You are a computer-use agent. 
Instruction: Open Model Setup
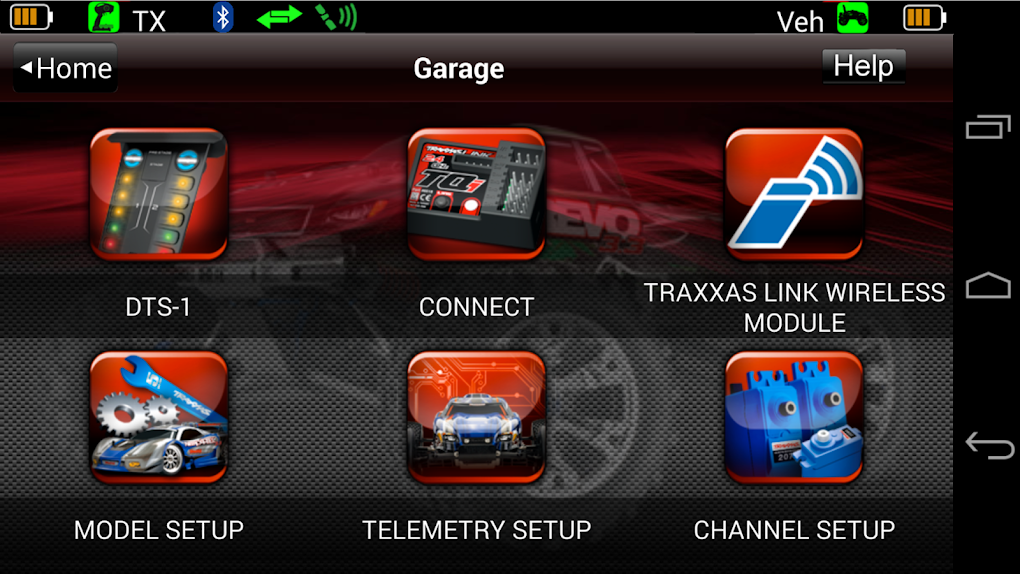click(x=158, y=417)
